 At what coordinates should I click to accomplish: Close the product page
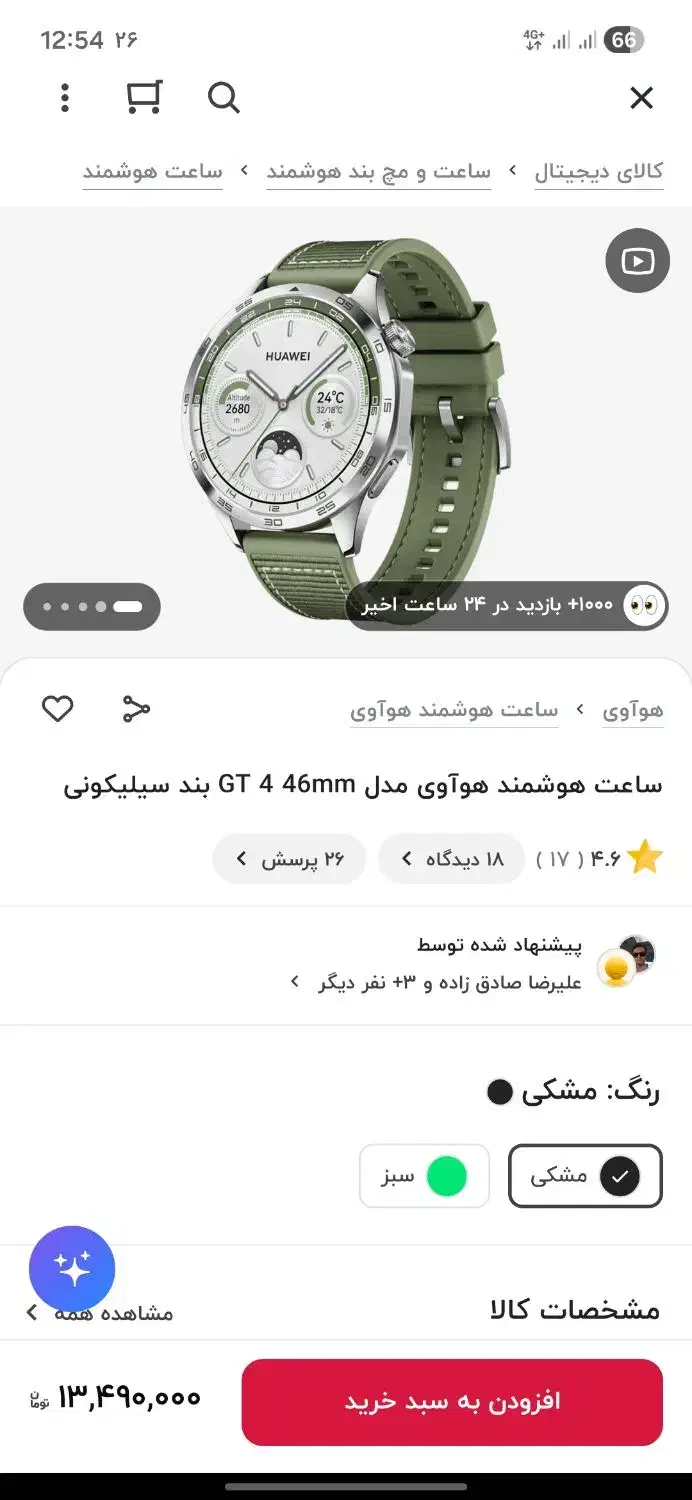[641, 97]
